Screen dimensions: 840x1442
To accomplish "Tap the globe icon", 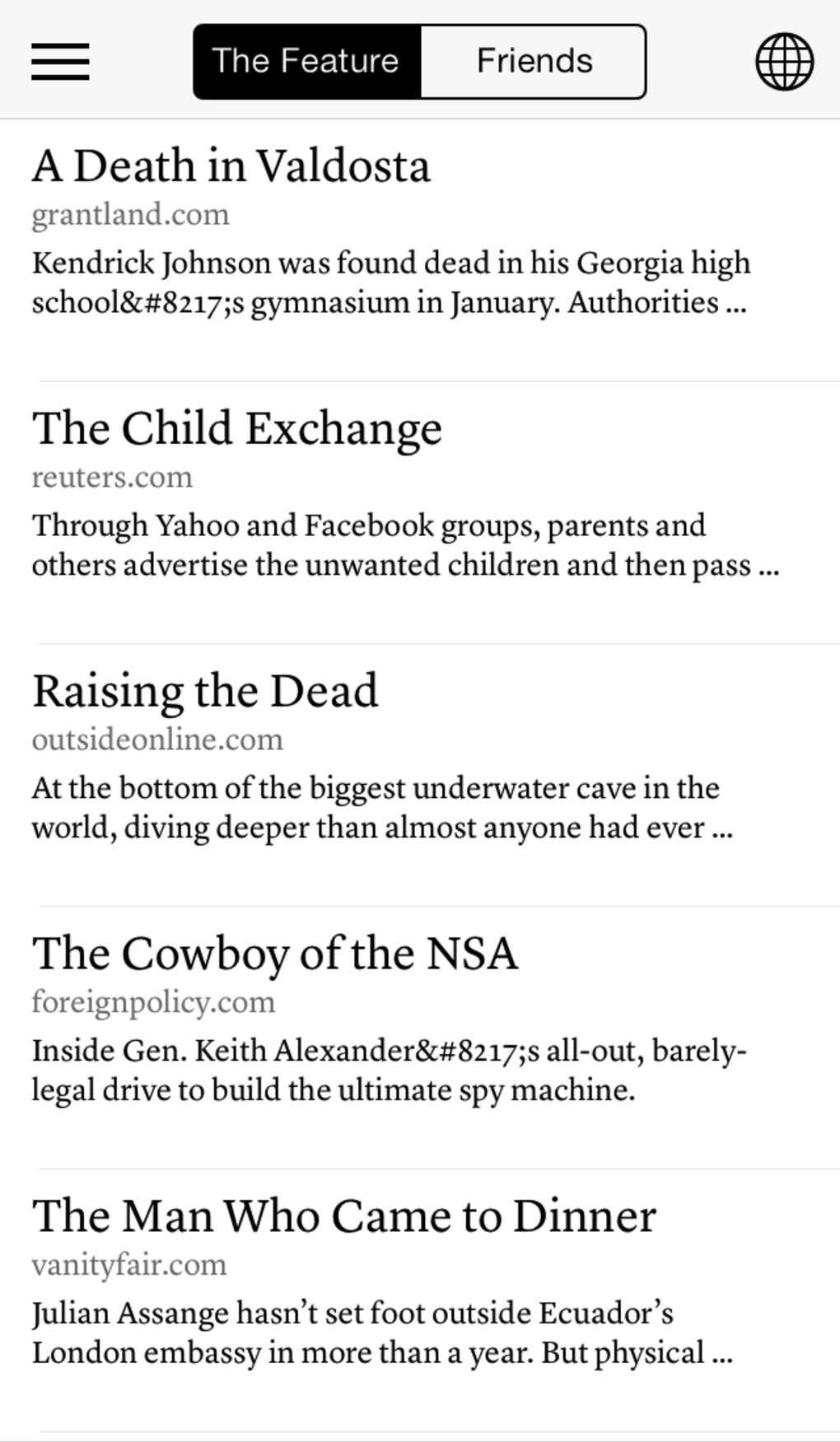I will click(x=784, y=62).
